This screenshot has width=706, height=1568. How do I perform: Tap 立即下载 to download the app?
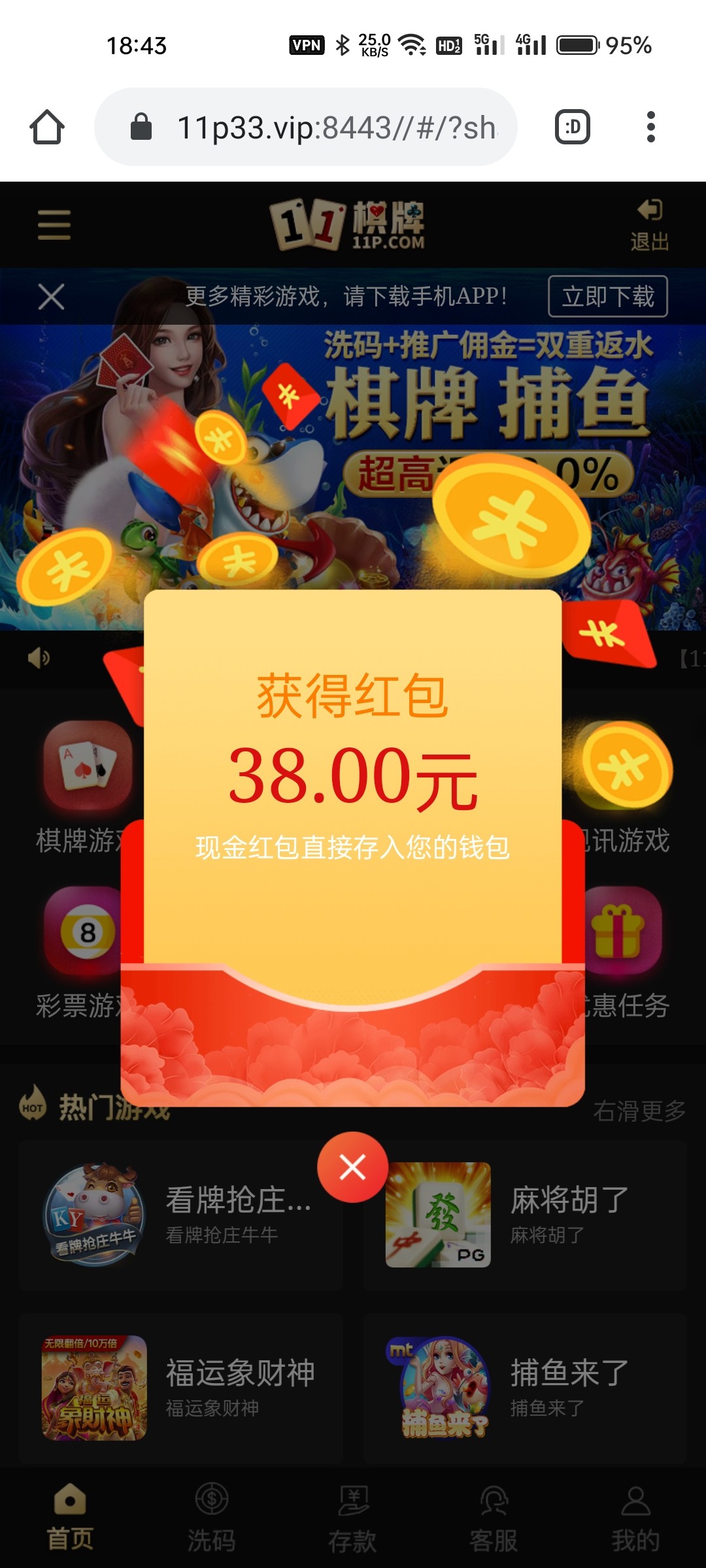point(607,297)
